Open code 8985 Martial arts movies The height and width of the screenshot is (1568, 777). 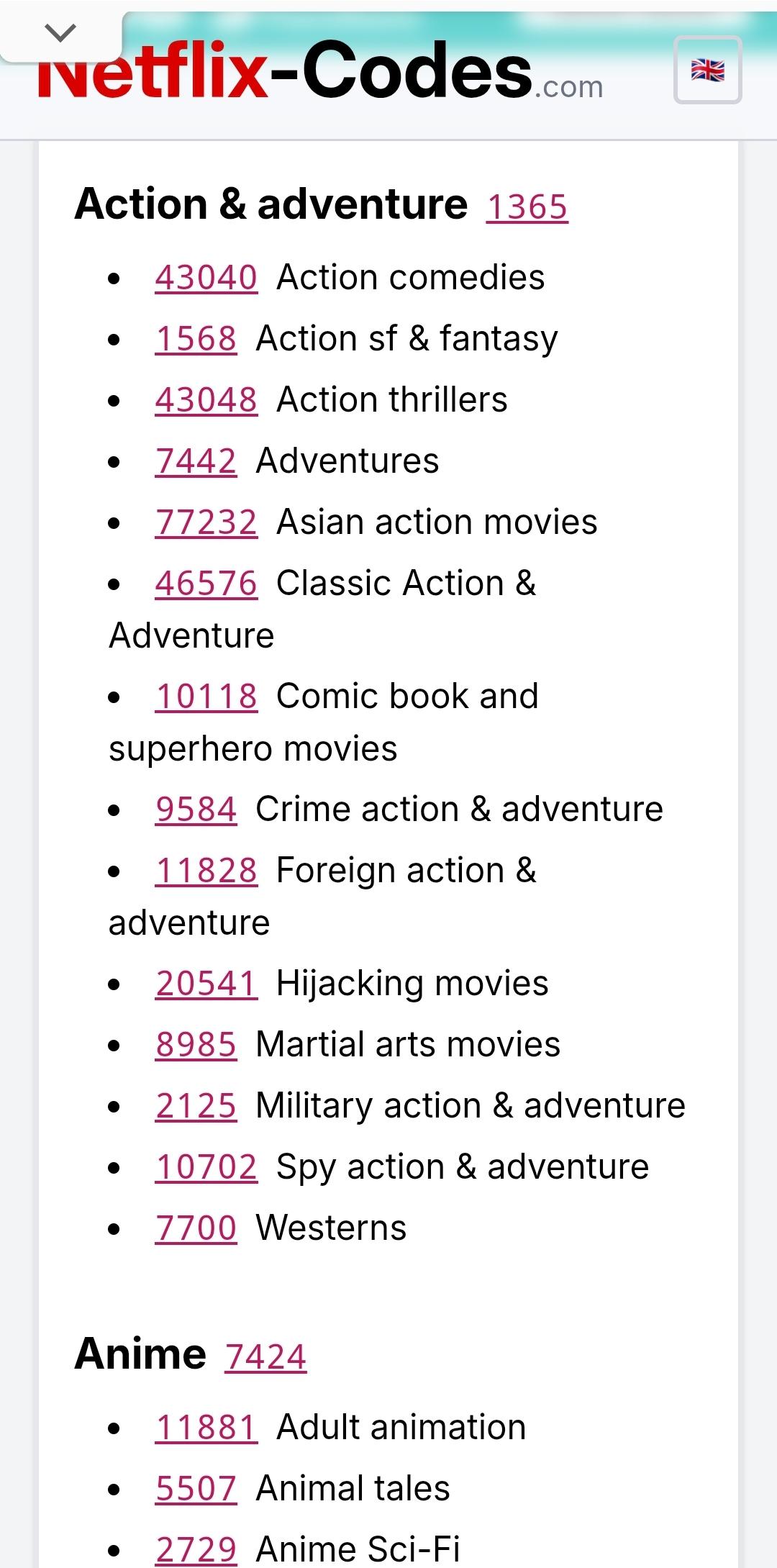click(196, 1043)
